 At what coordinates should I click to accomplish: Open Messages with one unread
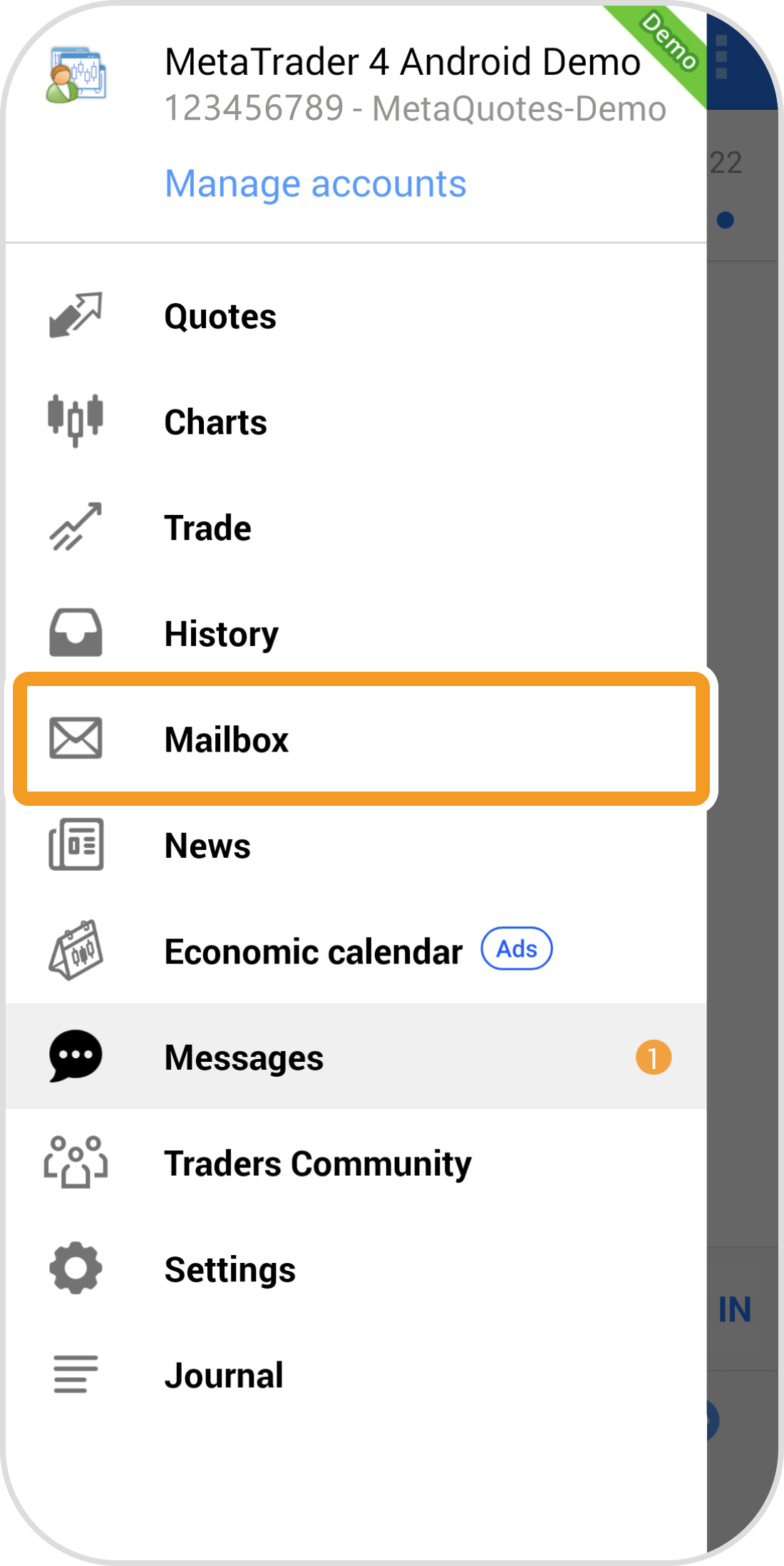(244, 1058)
